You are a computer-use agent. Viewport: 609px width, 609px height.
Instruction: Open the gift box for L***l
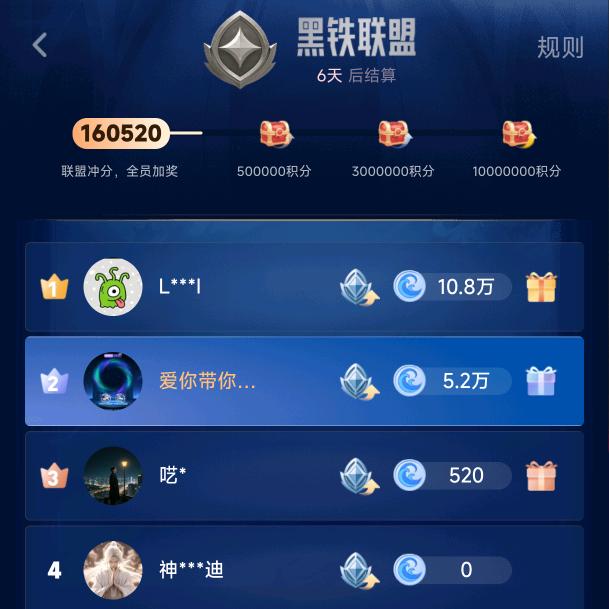point(541,287)
